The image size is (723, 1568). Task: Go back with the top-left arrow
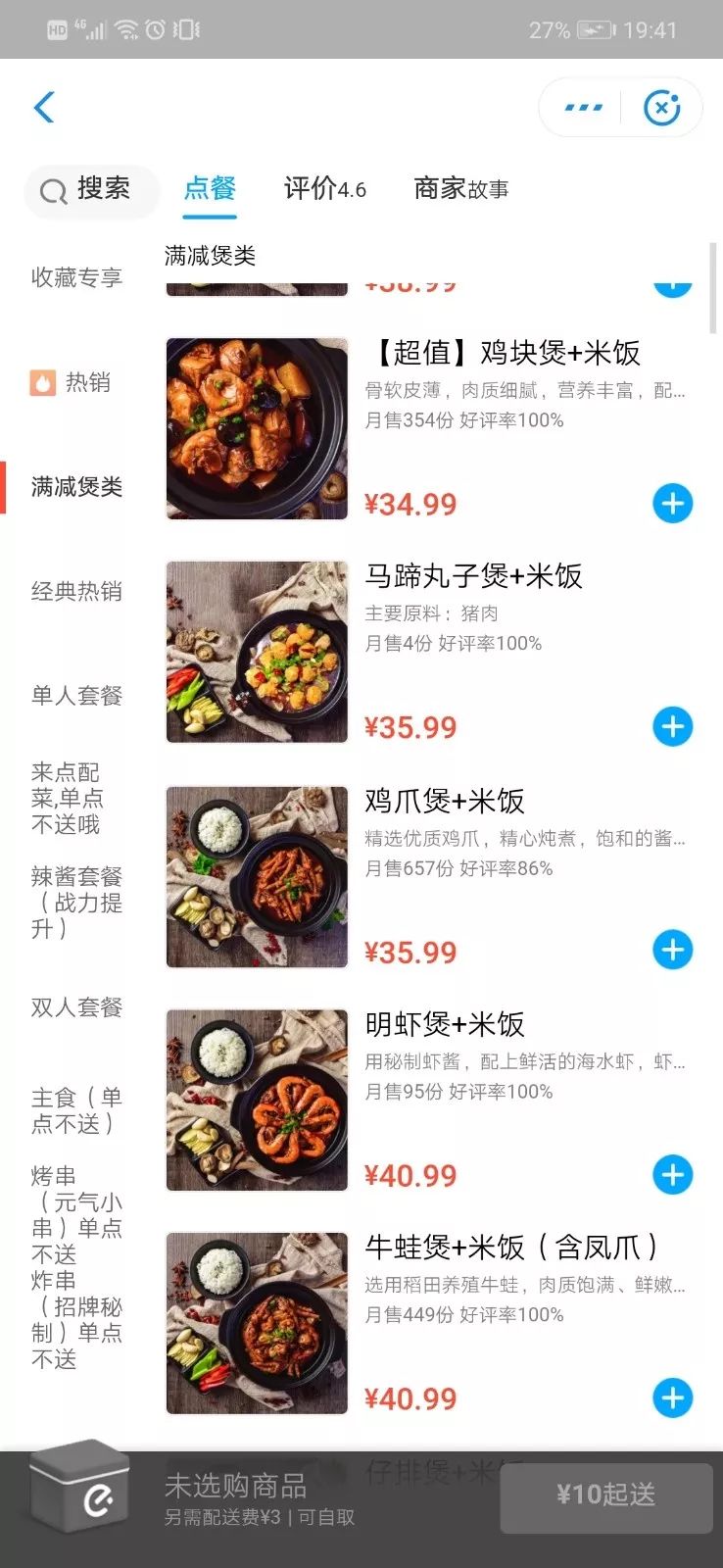44,107
